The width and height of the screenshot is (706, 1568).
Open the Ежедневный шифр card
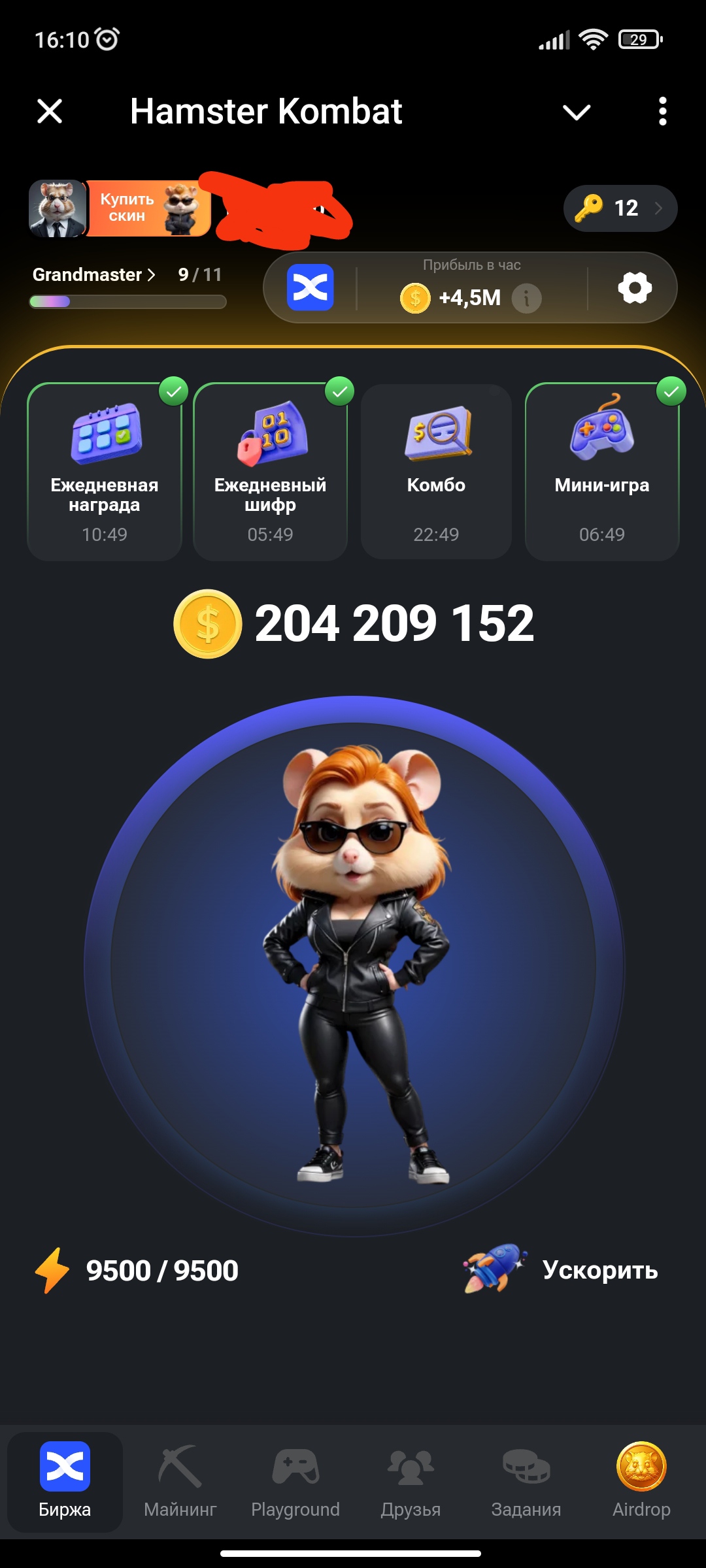[x=271, y=472]
